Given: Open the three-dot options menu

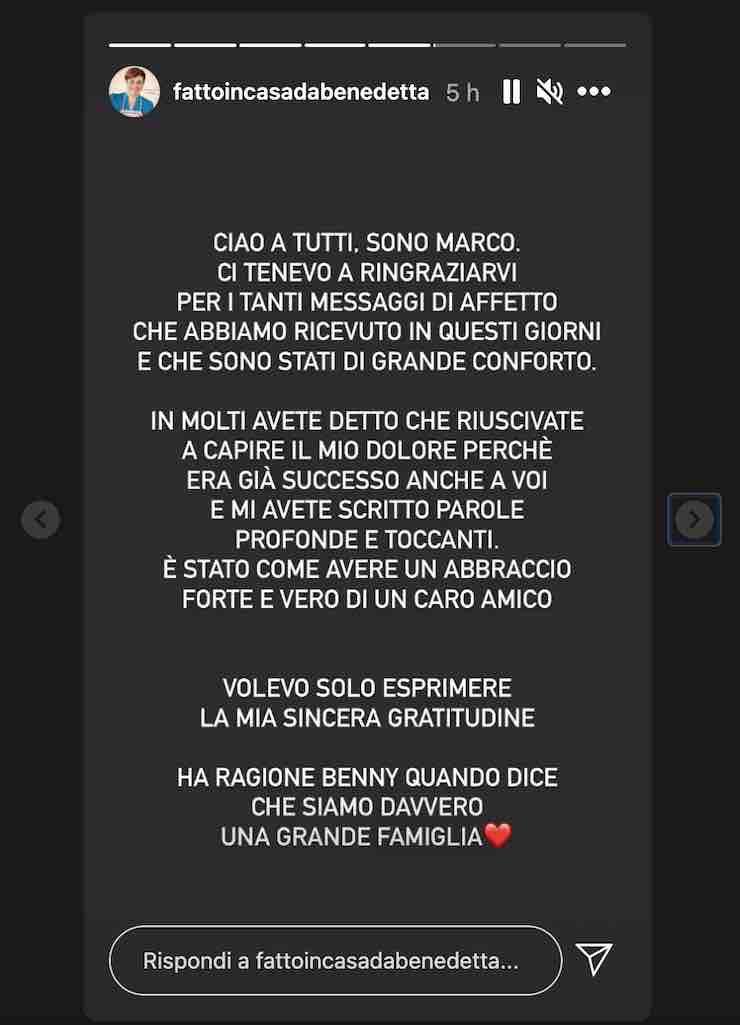Looking at the screenshot, I should pos(594,92).
